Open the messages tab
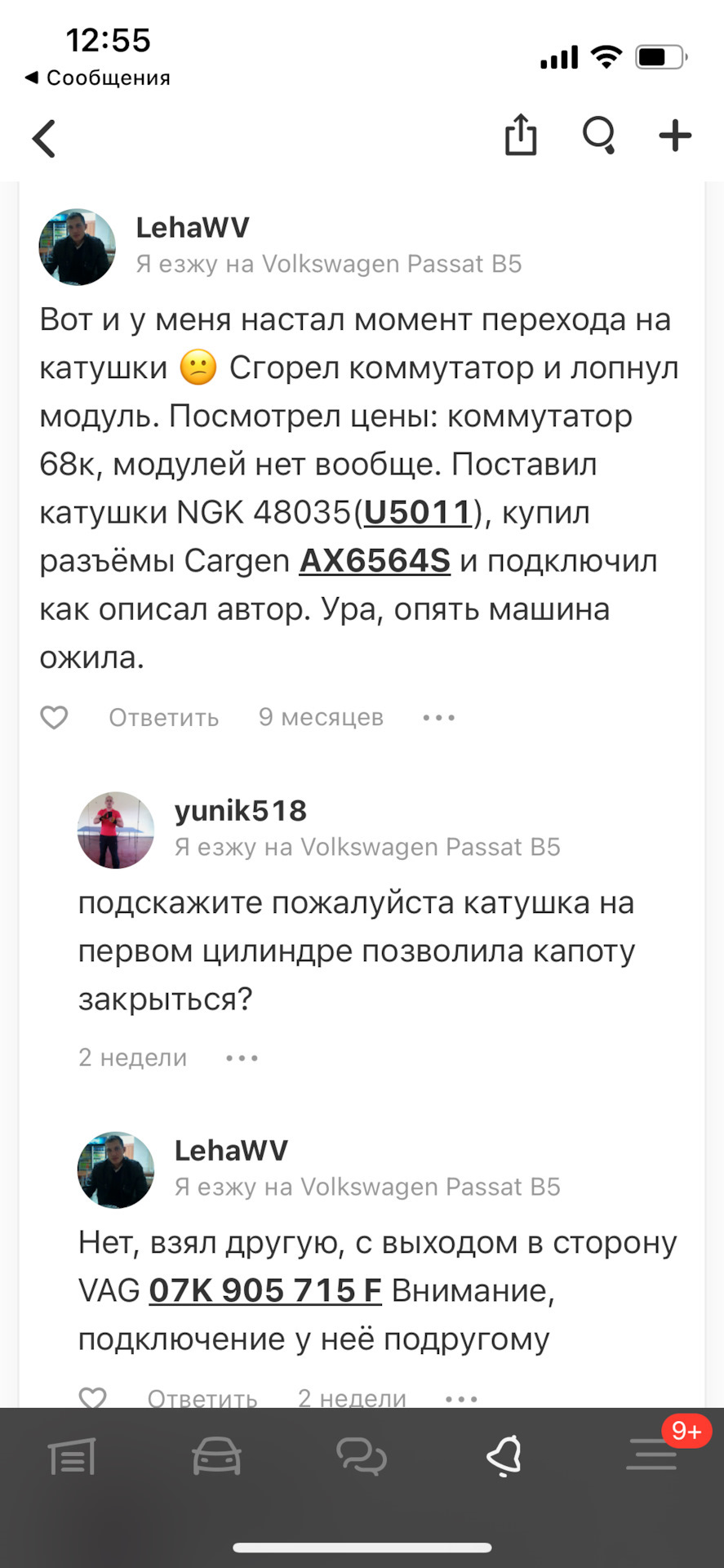The height and width of the screenshot is (1568, 724). click(x=362, y=1457)
